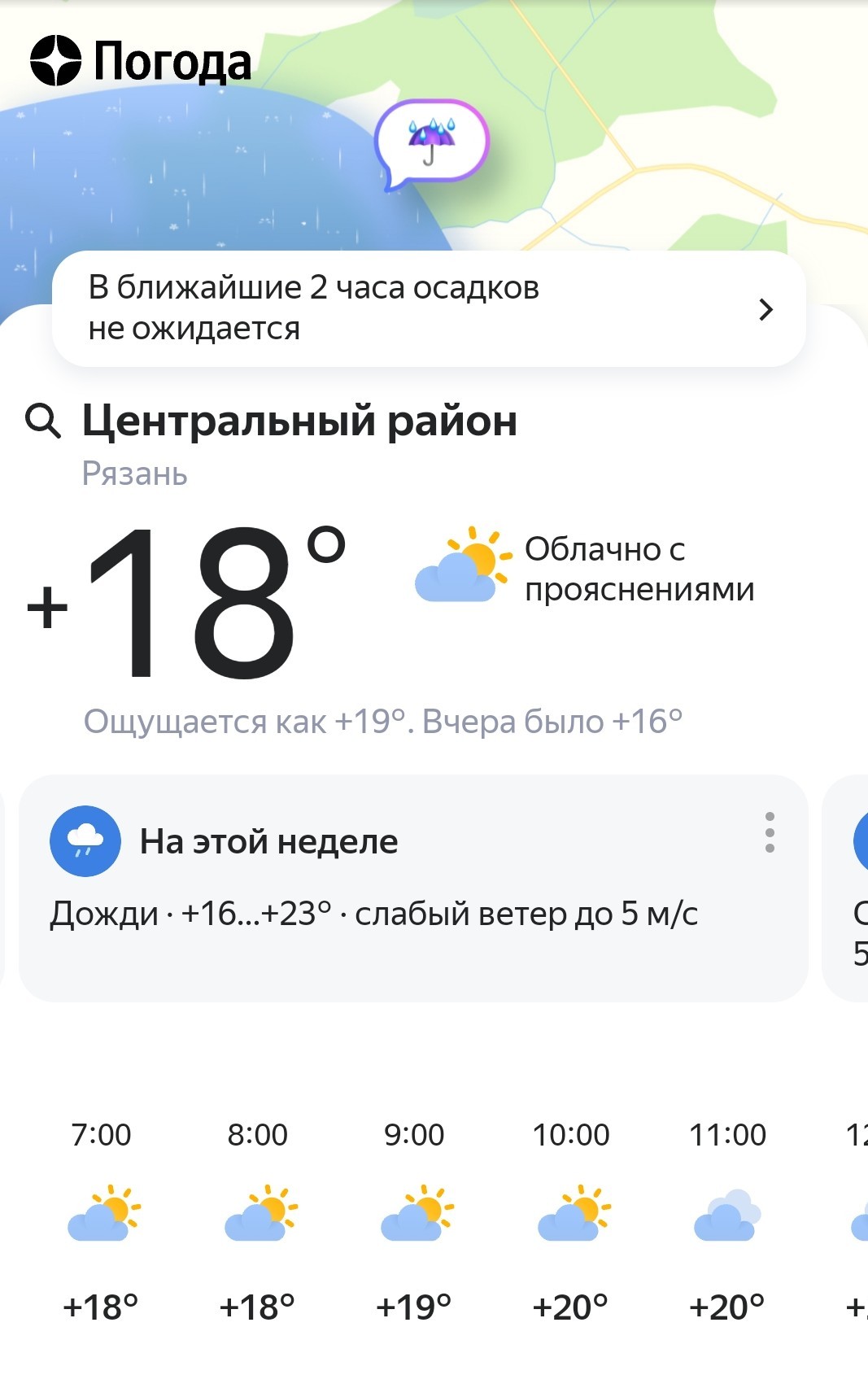Tap the search icon beside Центральный район
The image size is (868, 1388).
click(43, 421)
